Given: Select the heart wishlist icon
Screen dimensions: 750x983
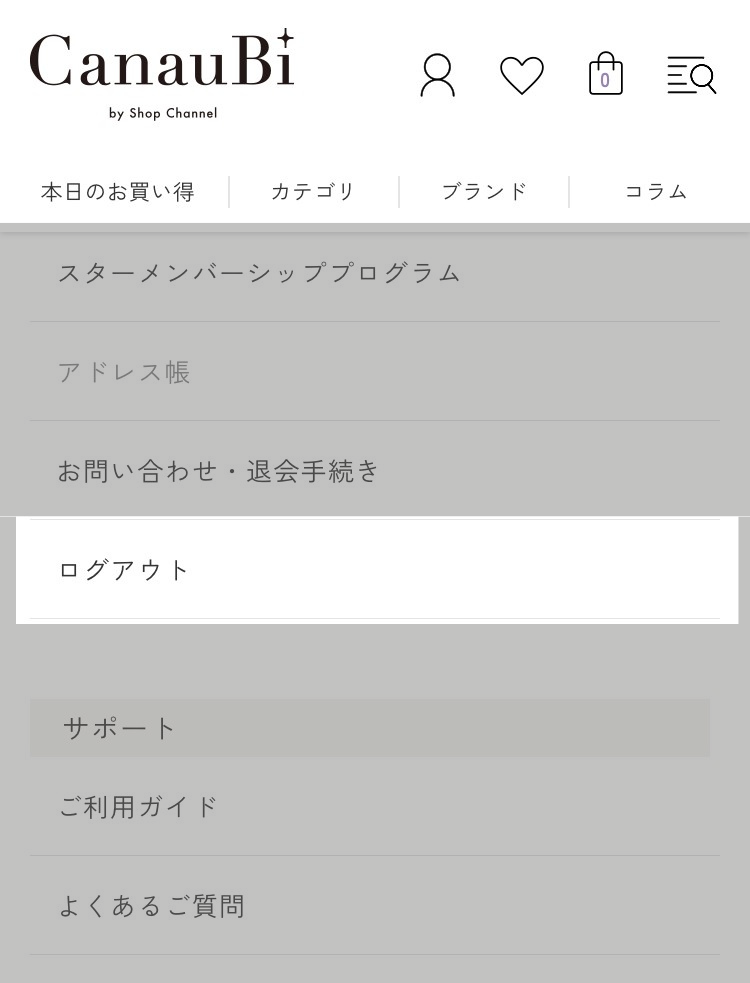Looking at the screenshot, I should pyautogui.click(x=522, y=73).
